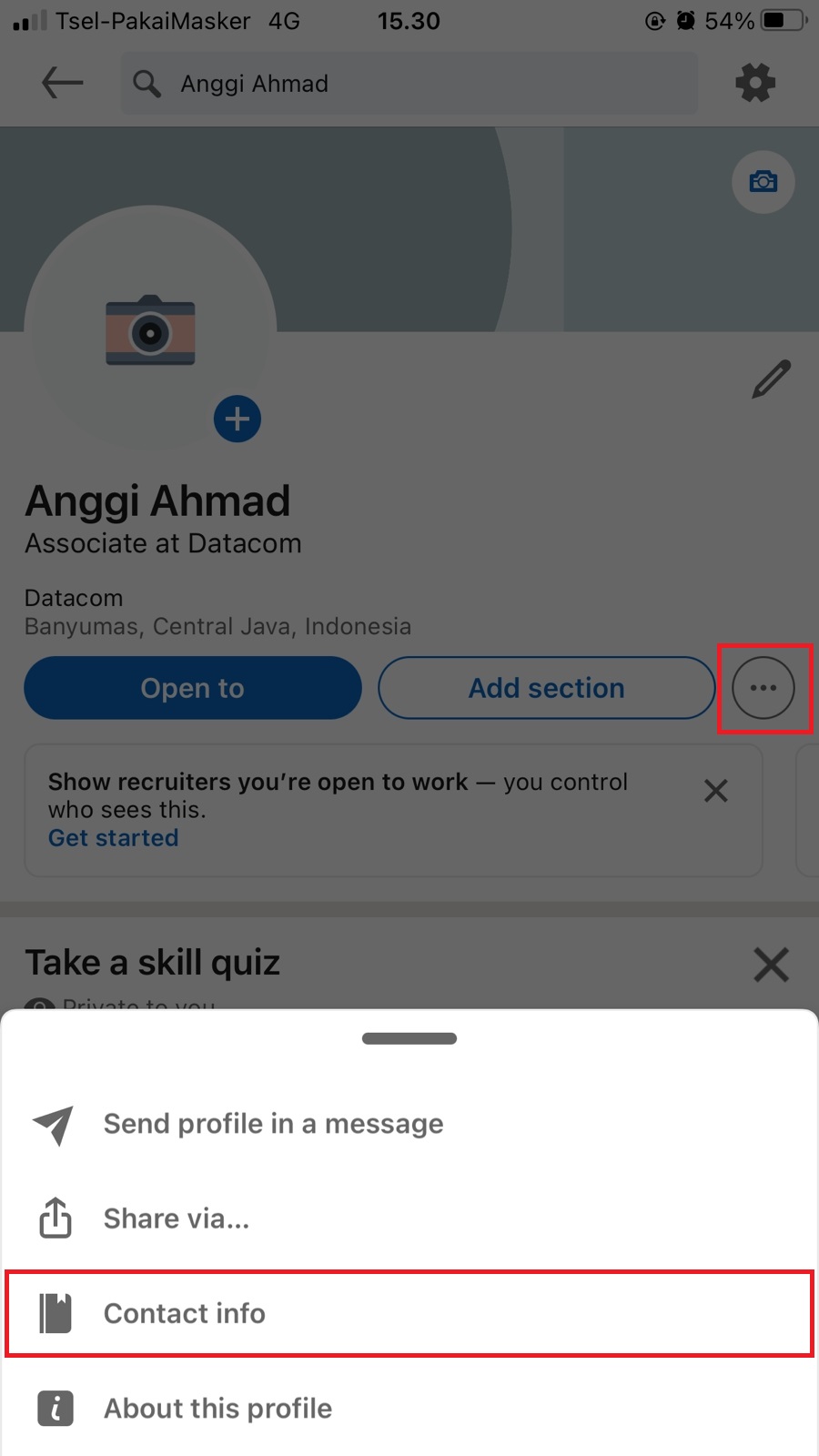Tap the Anggi Ahmad search field
Screen dimensions: 819x1456
pyautogui.click(x=409, y=83)
